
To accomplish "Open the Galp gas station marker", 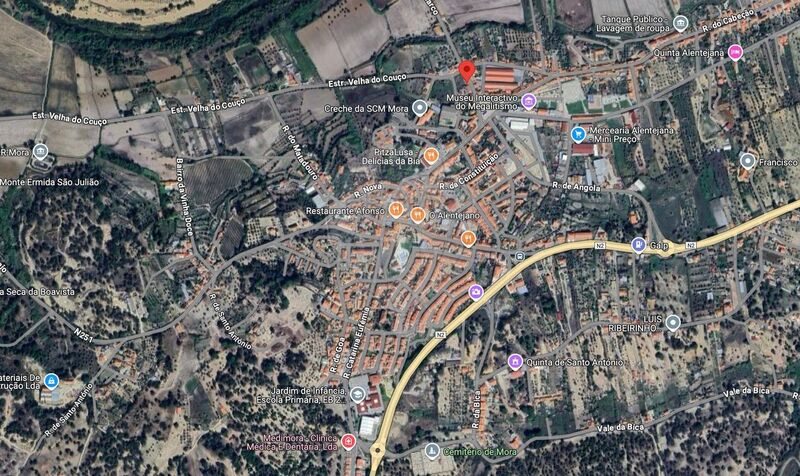I will point(639,244).
